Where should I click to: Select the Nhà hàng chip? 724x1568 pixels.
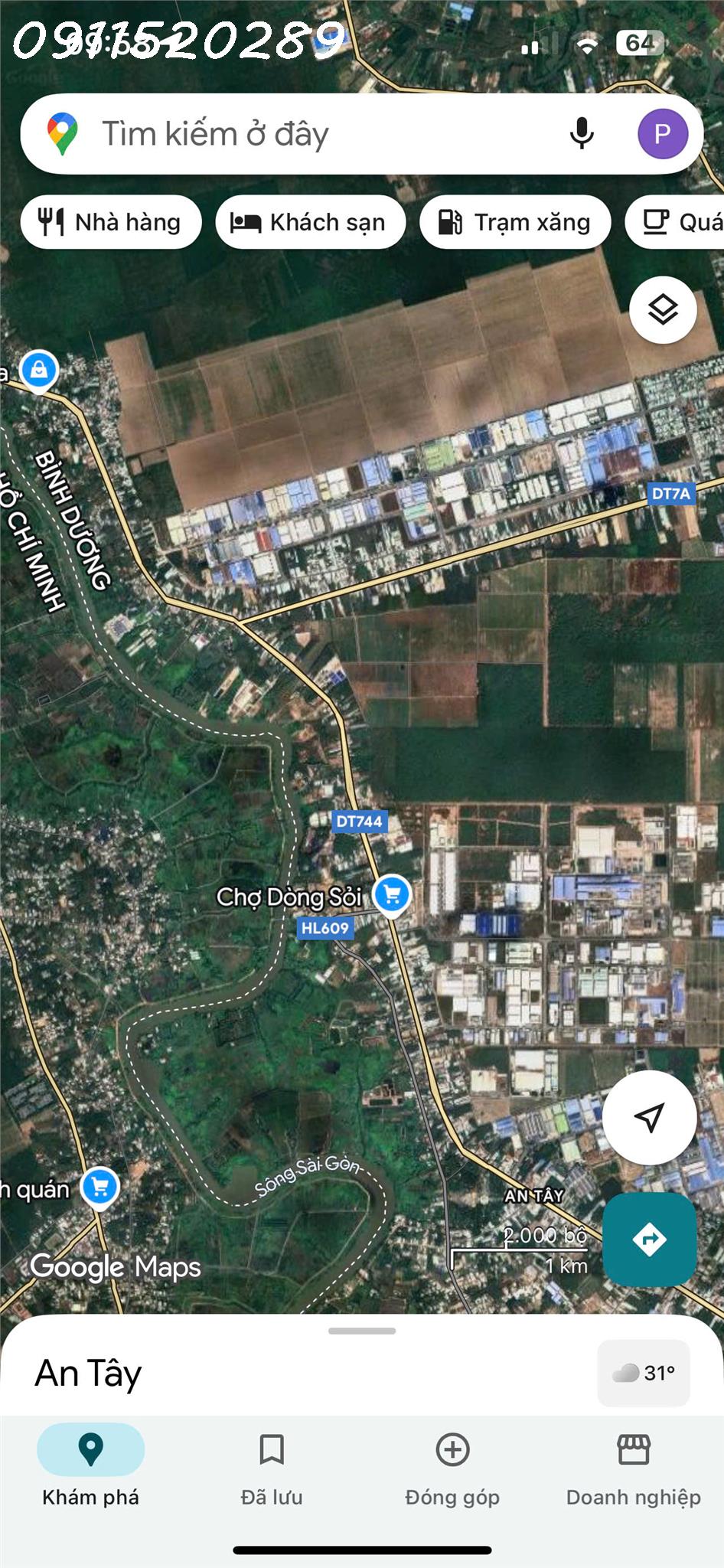111,222
